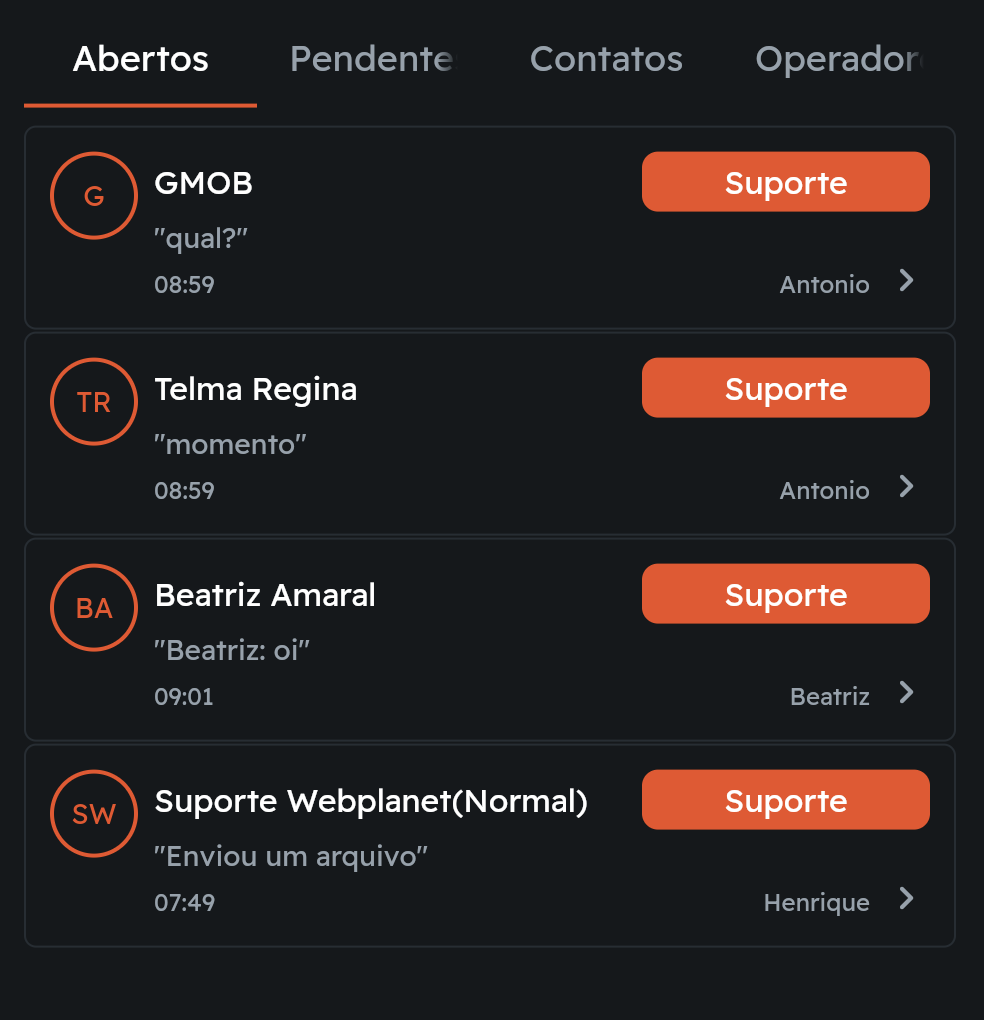Tap the Suporte button on GMOB's ticket
Screen dimensions: 984x1020
click(785, 182)
